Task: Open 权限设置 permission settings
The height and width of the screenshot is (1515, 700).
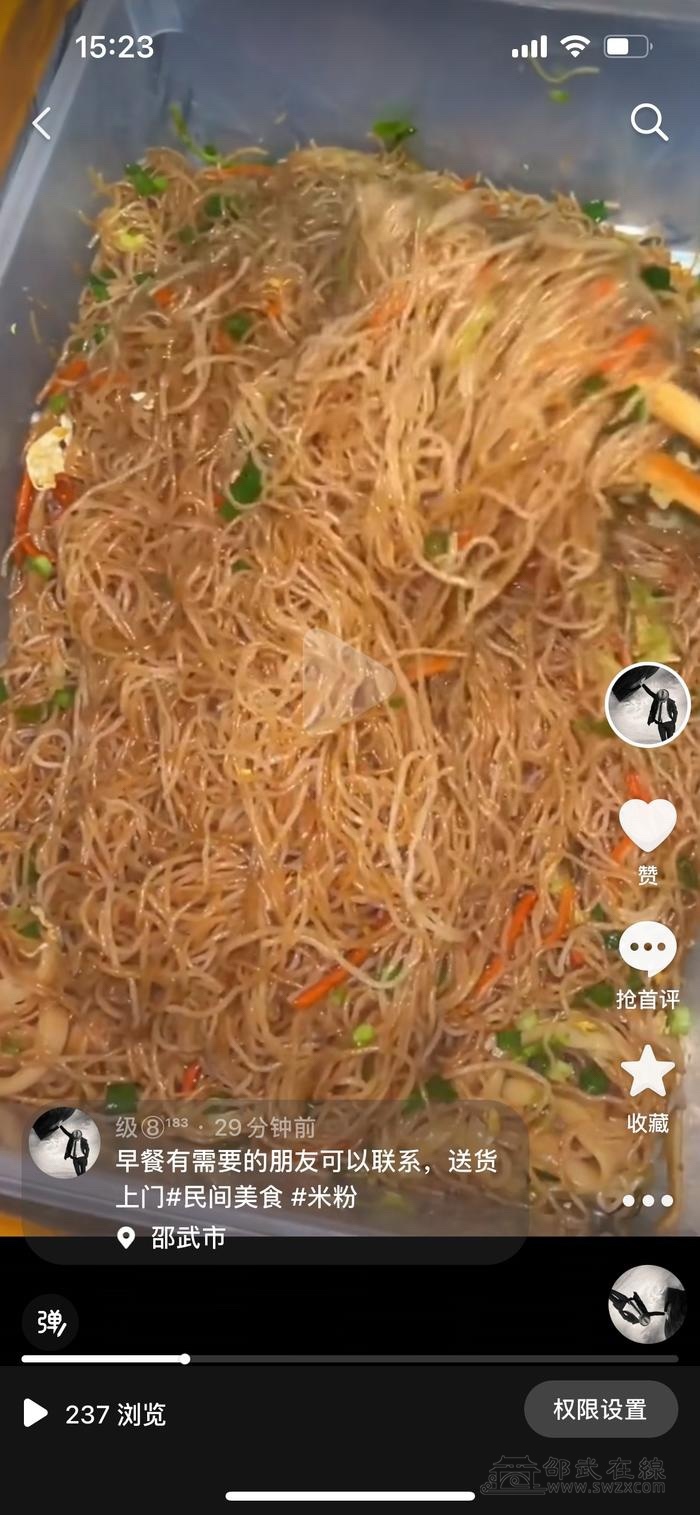Action: pyautogui.click(x=600, y=1410)
